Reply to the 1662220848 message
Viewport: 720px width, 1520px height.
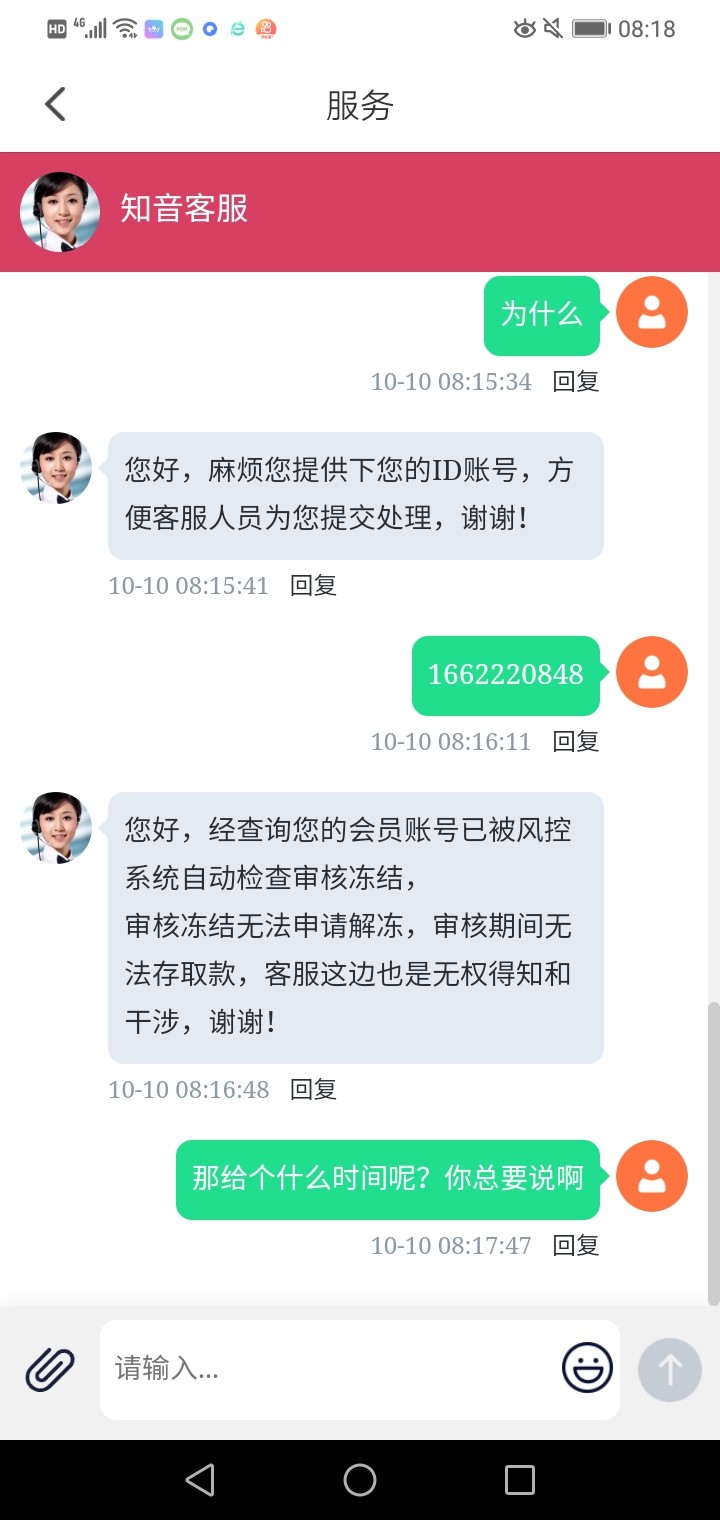576,741
